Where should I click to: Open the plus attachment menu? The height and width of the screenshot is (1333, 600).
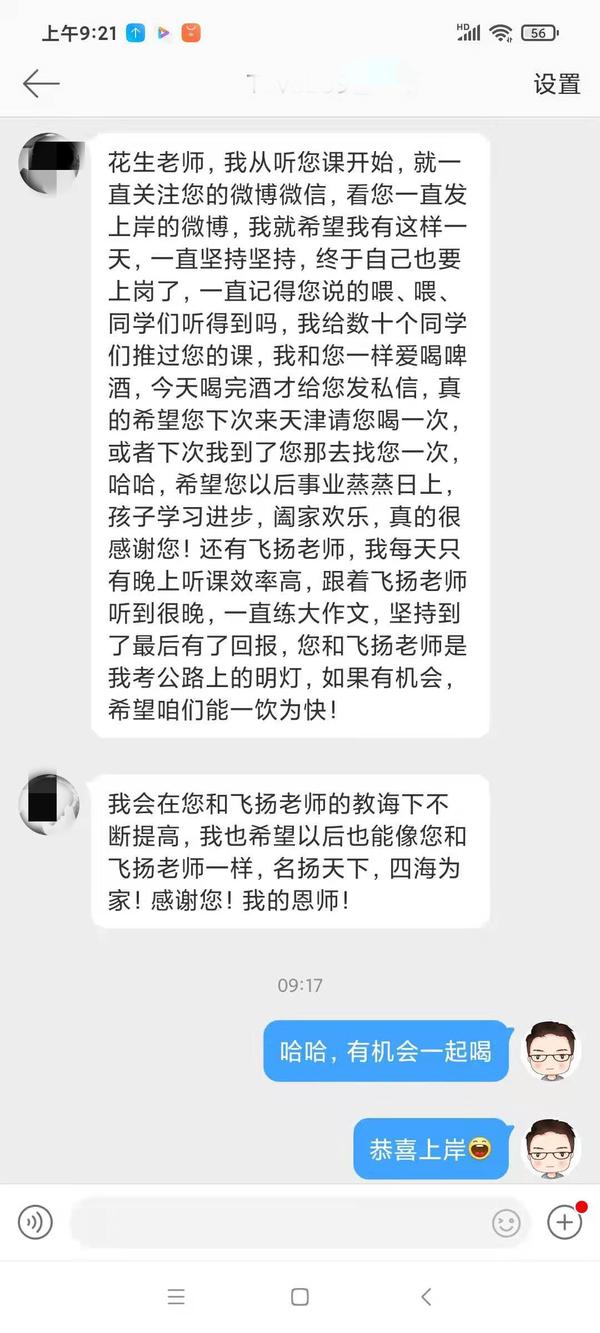pos(565,1222)
